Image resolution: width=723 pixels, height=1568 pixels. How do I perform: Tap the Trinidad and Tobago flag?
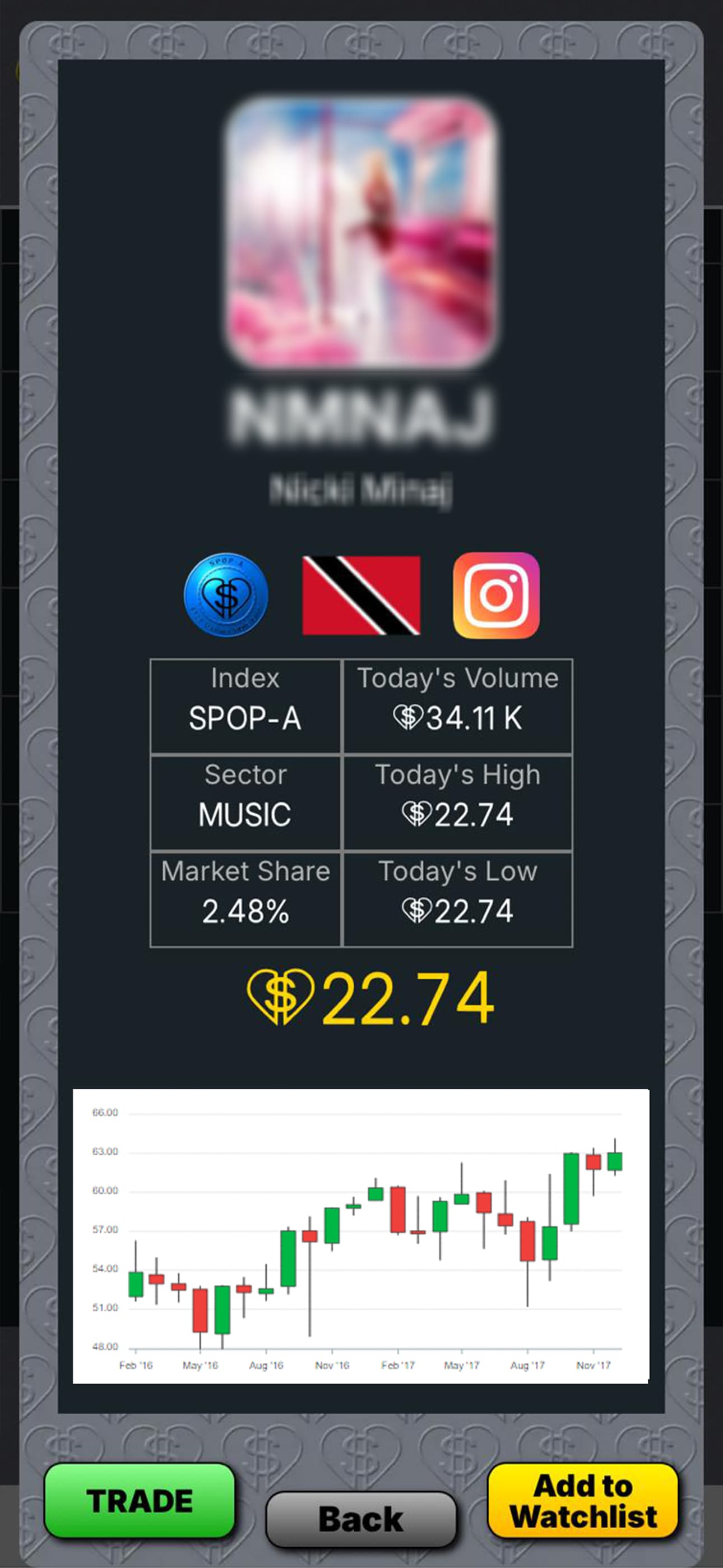point(361,596)
